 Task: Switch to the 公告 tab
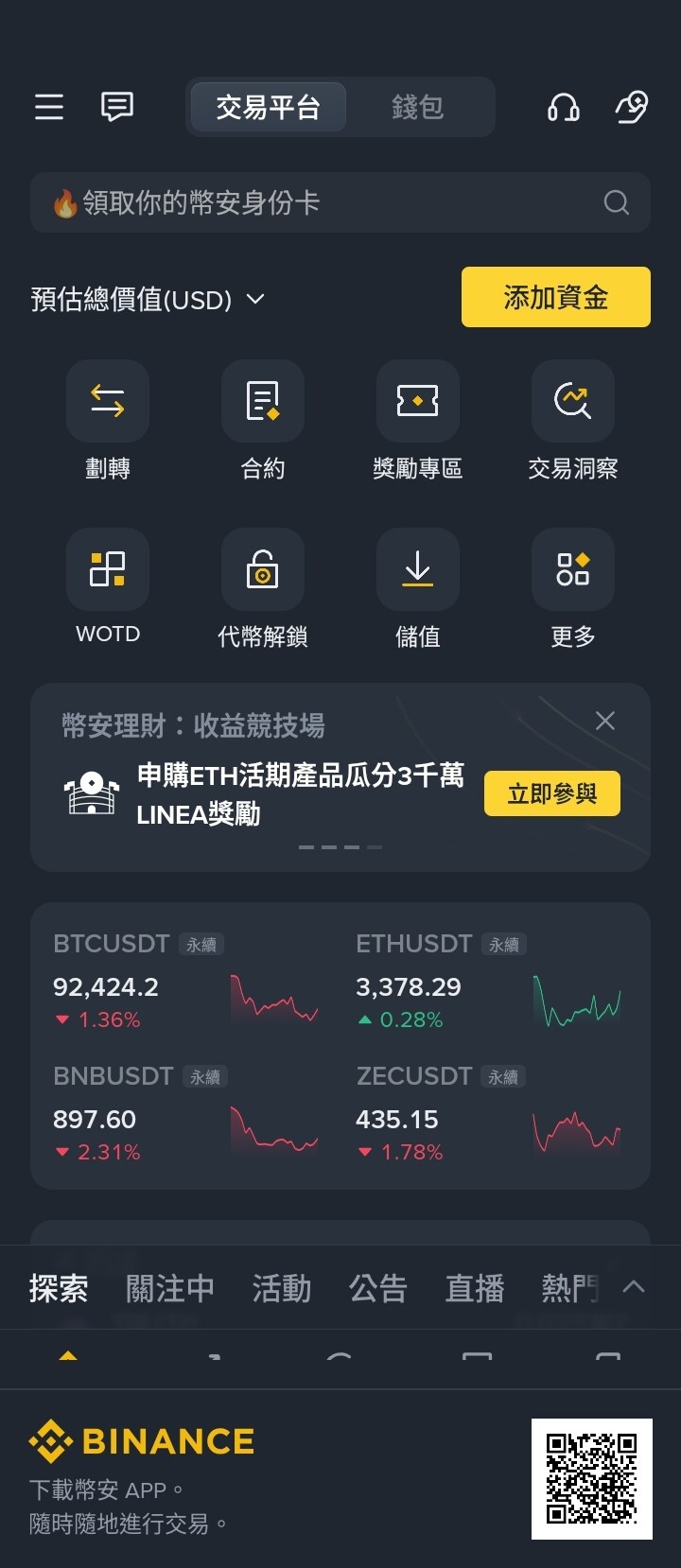377,1288
